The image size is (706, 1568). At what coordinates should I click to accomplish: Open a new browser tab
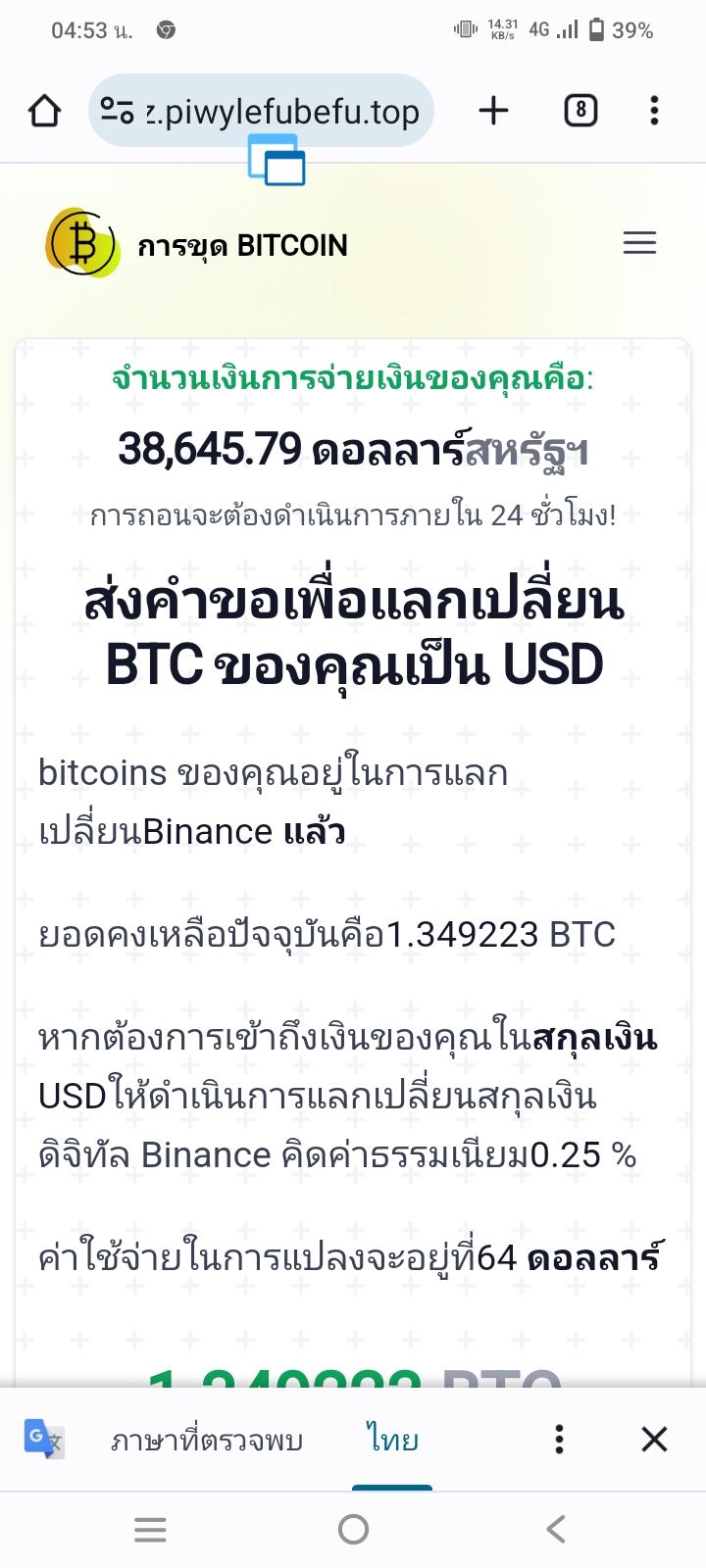tap(493, 111)
